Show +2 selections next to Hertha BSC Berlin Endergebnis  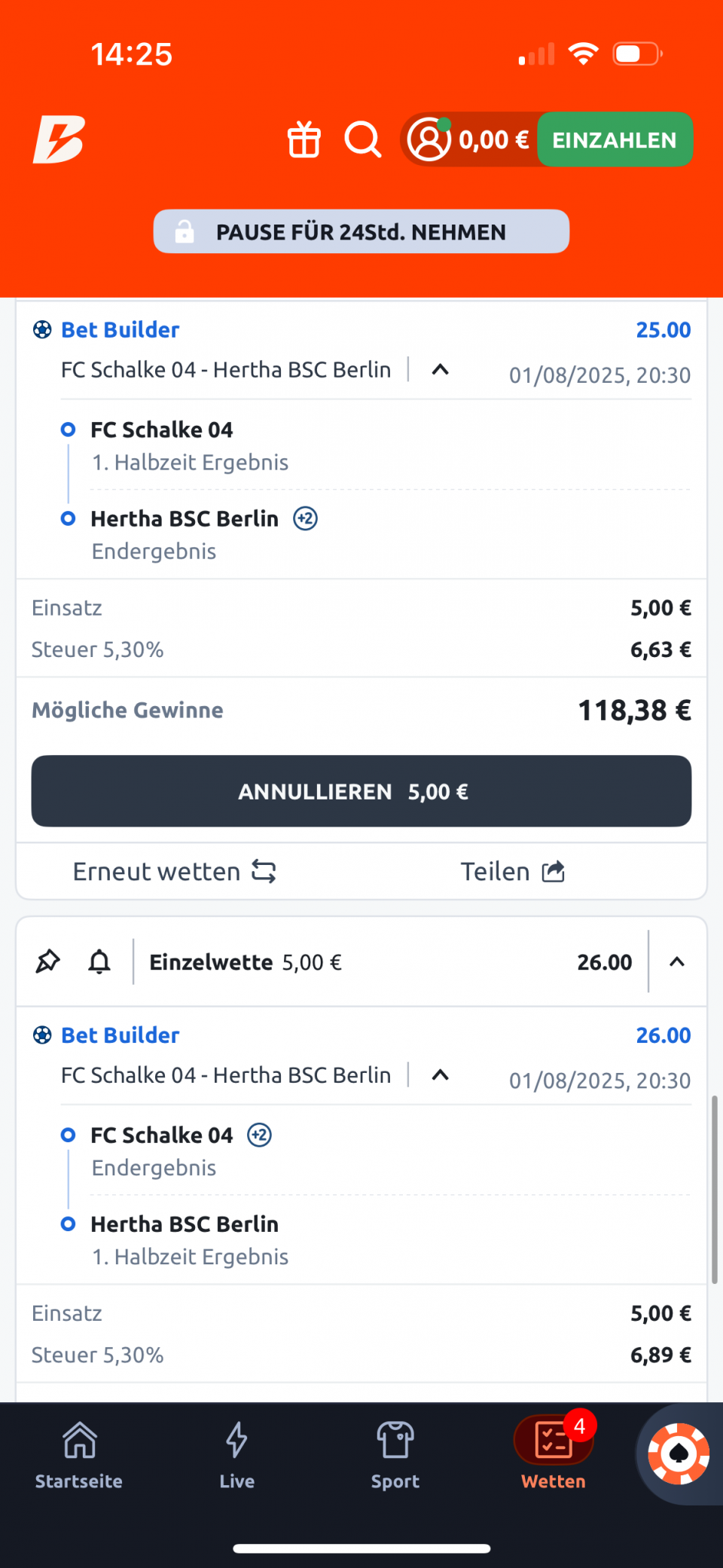pyautogui.click(x=305, y=518)
